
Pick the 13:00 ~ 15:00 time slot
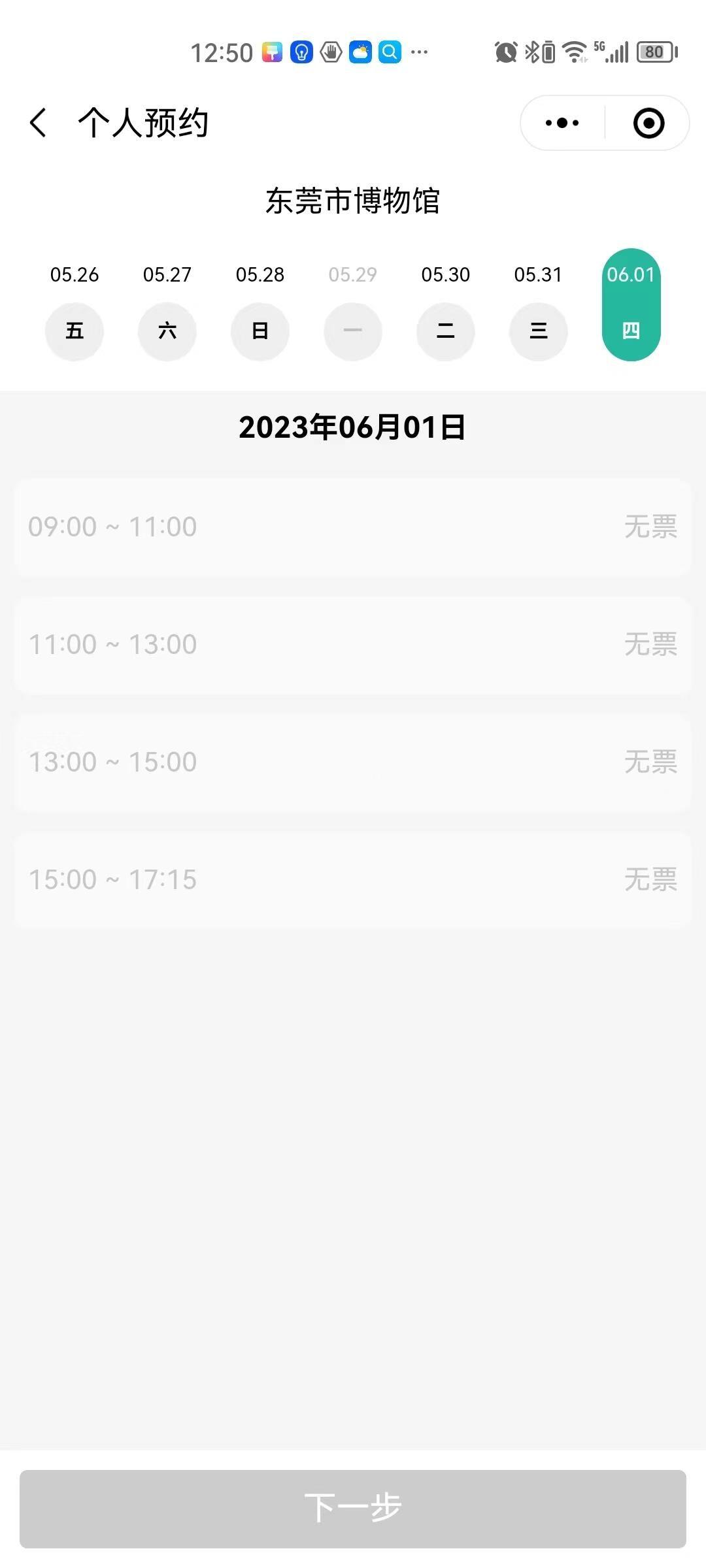(353, 762)
